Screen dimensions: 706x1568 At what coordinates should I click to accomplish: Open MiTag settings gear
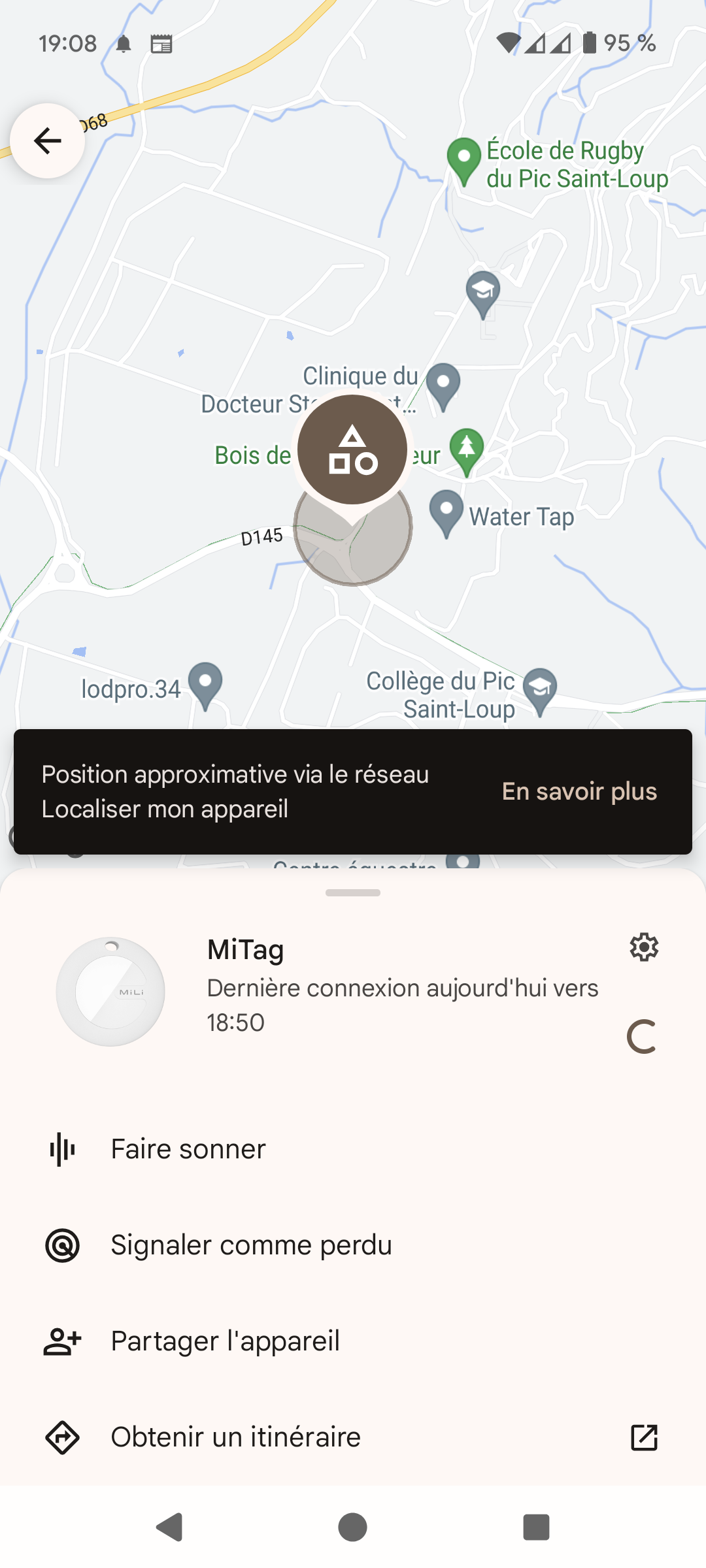click(x=644, y=947)
